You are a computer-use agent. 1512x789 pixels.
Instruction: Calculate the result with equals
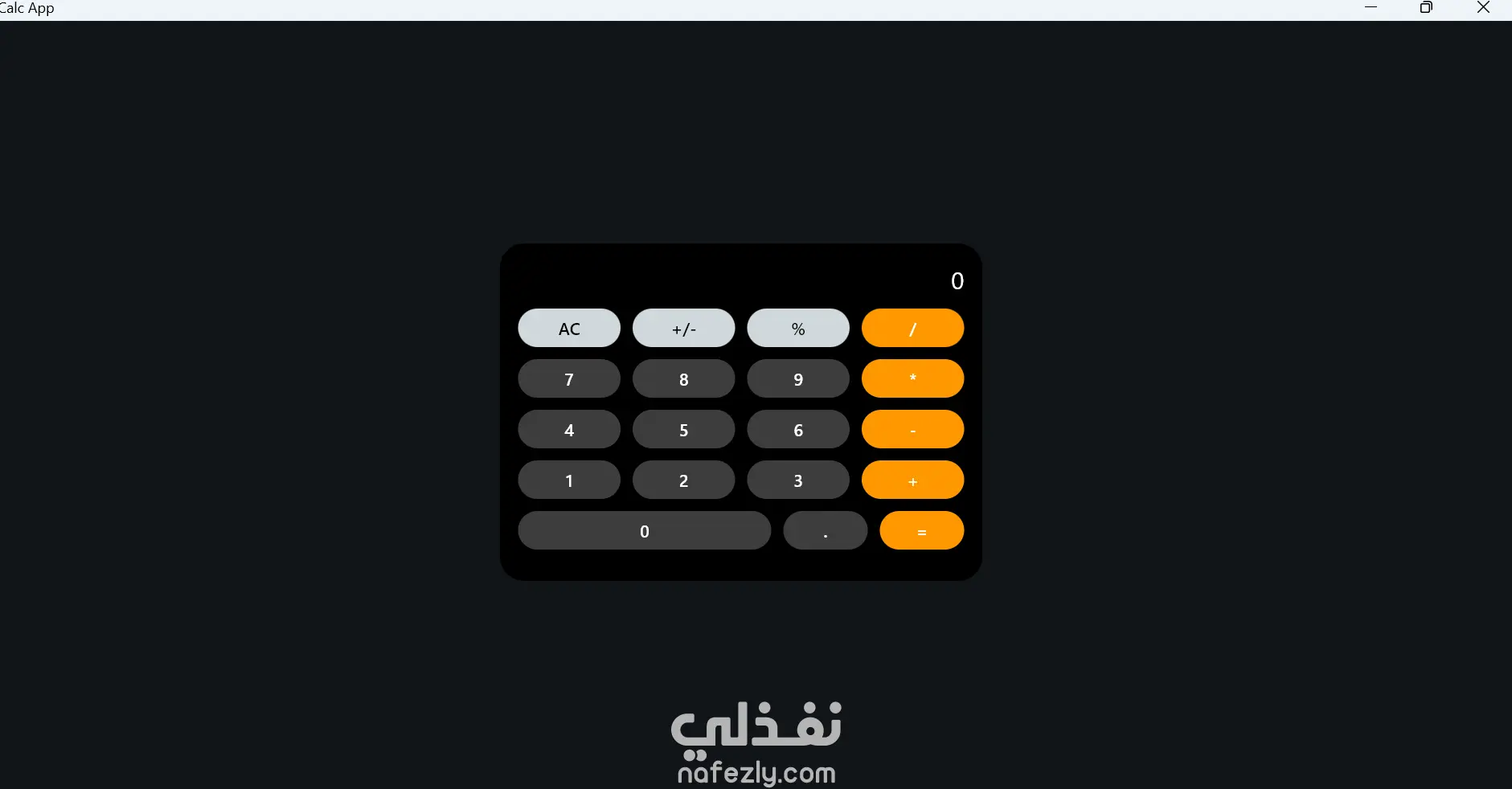[921, 530]
